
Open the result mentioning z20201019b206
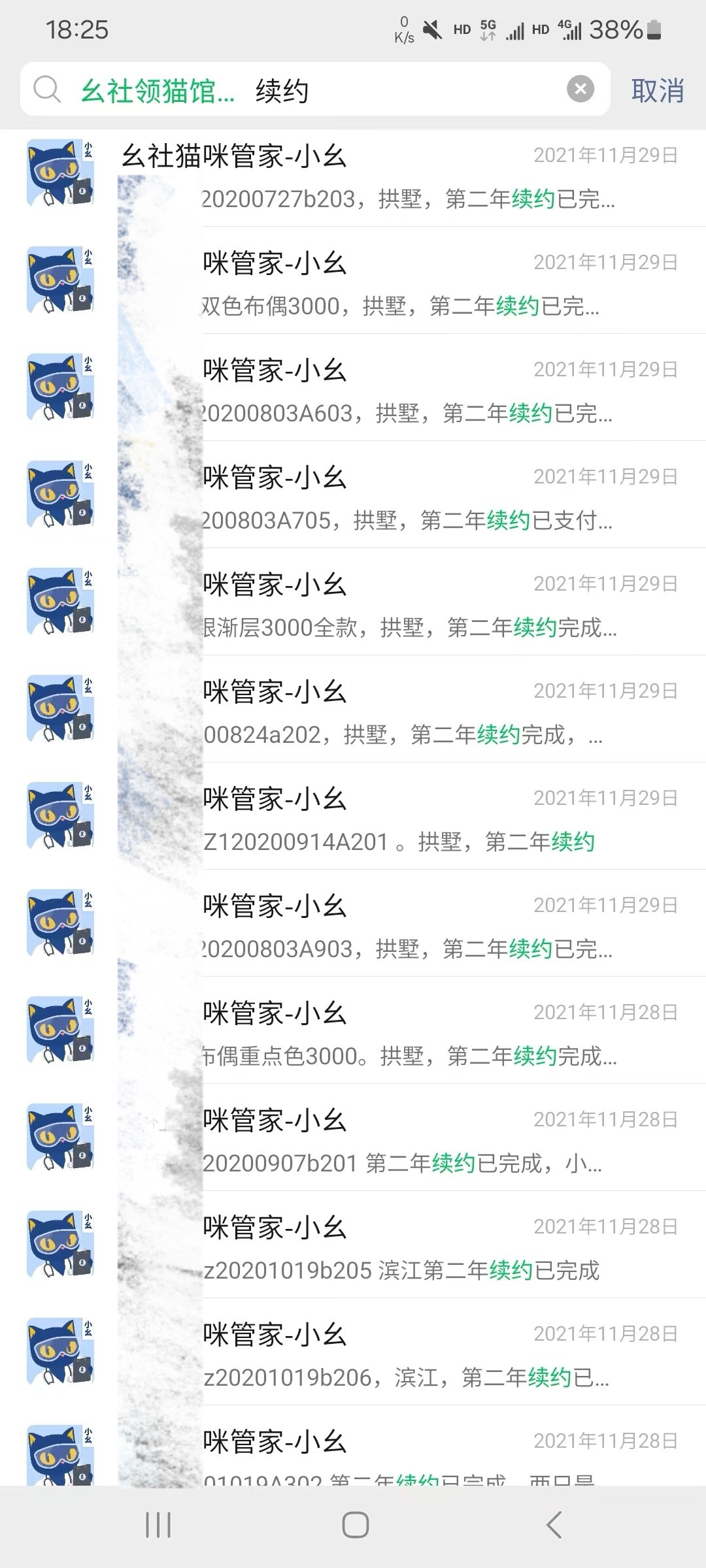click(405, 1355)
